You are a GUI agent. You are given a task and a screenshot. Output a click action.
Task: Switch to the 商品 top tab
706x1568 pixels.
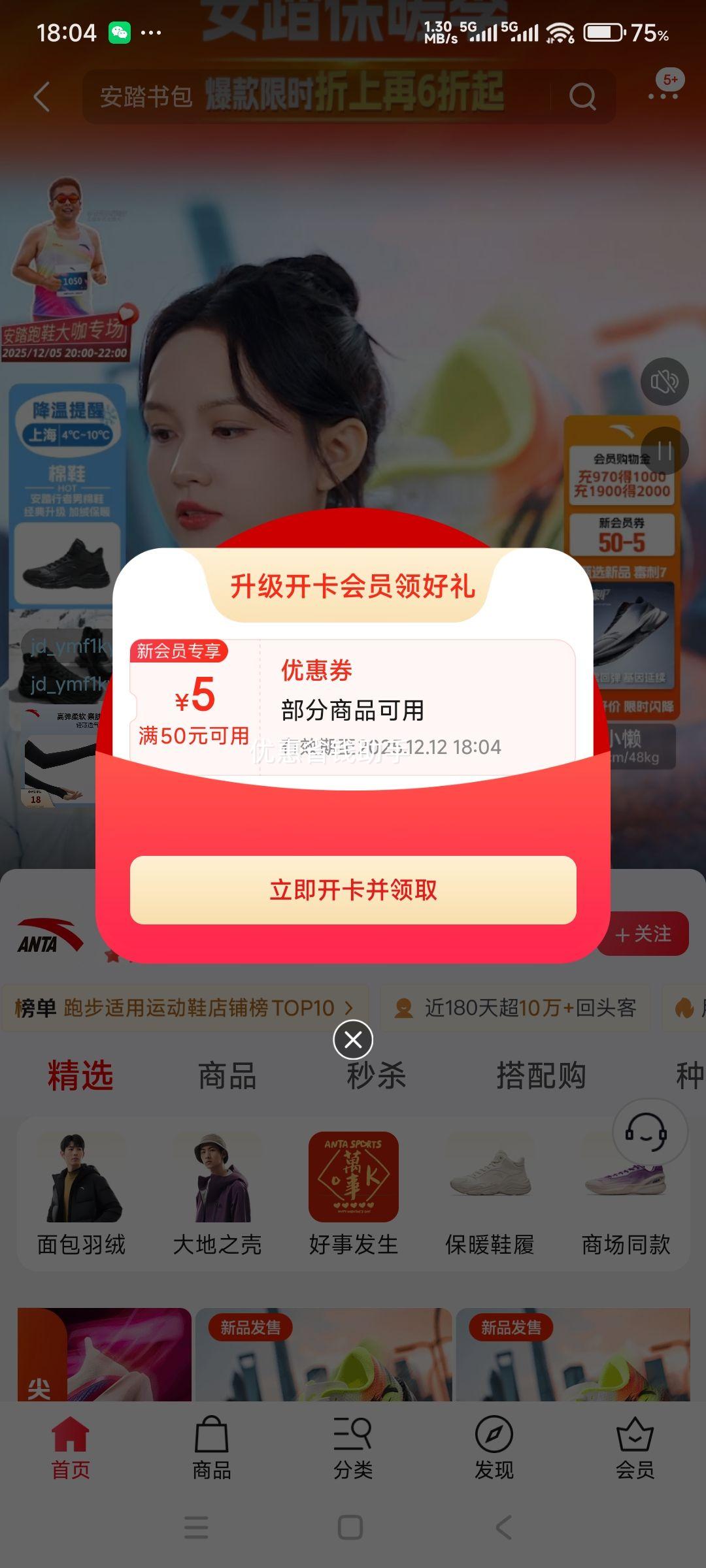tap(227, 1076)
